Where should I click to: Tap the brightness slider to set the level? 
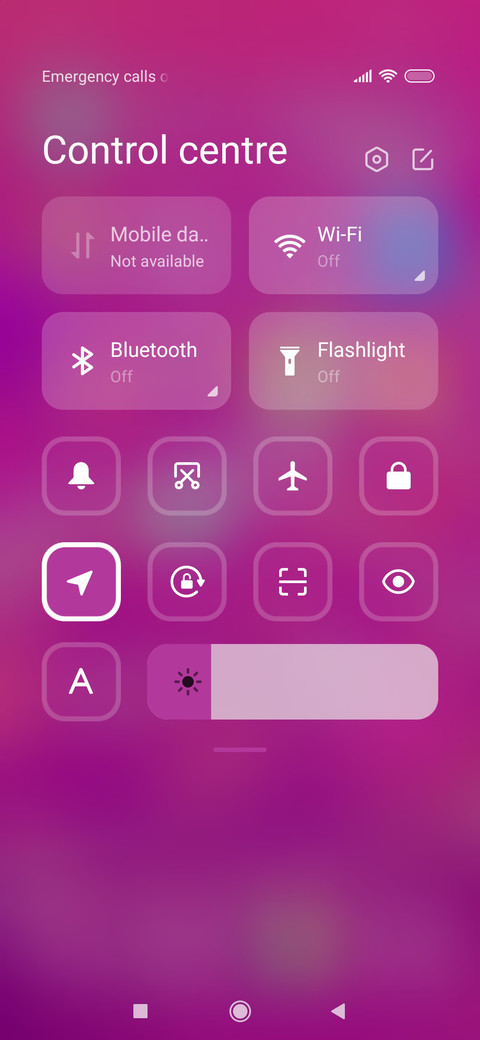292,682
